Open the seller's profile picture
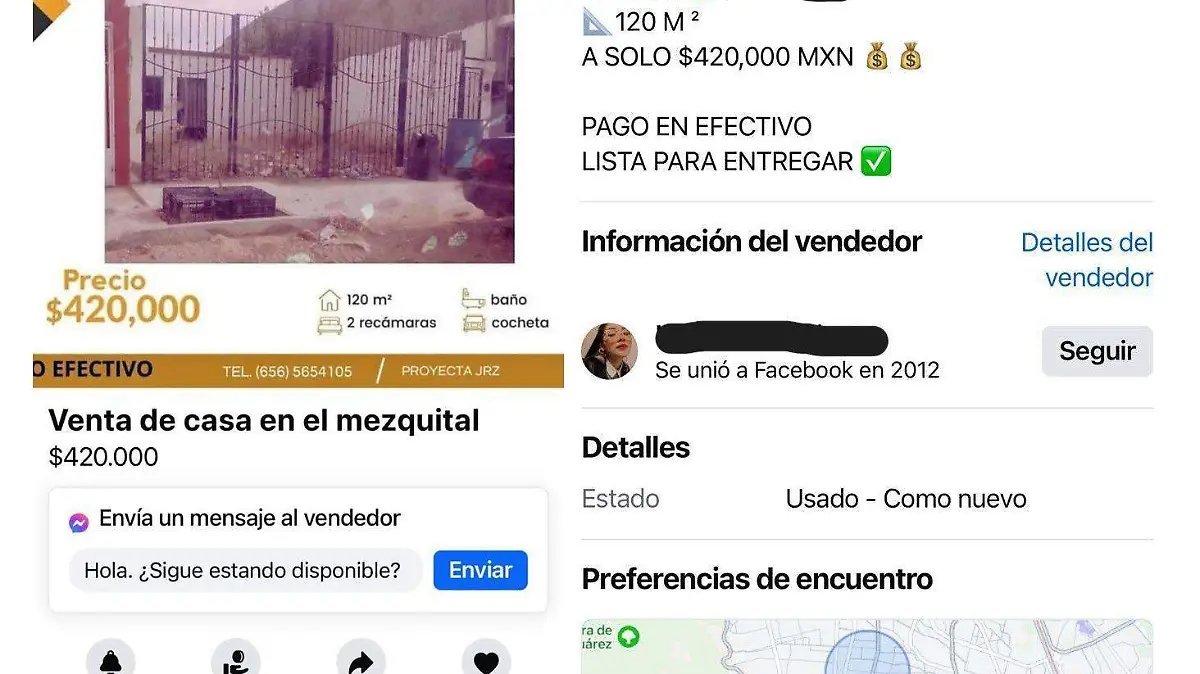Viewport: 1200px width, 674px height. [x=609, y=352]
